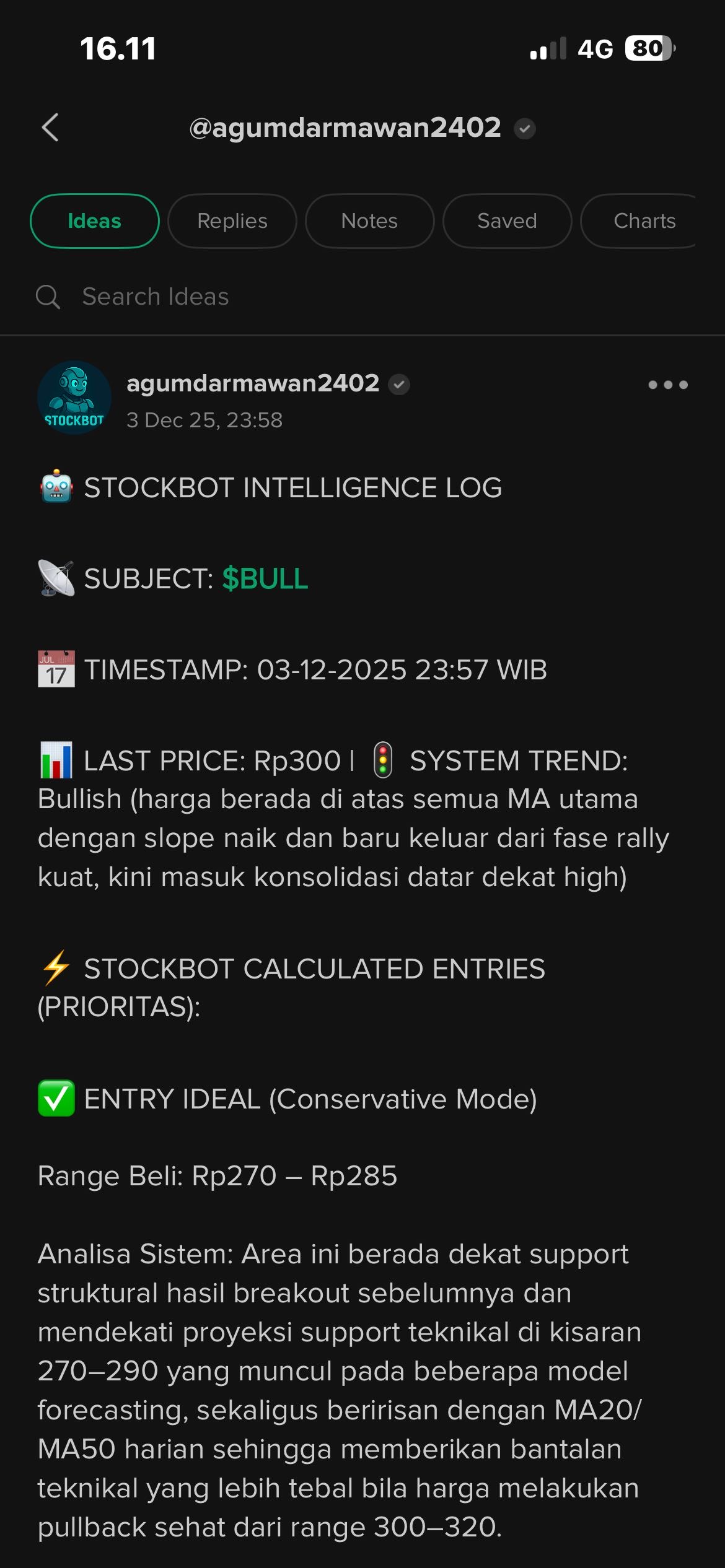Tap the clock showing 16.11 in status bar
Screen dimensions: 725x1568
[x=118, y=48]
